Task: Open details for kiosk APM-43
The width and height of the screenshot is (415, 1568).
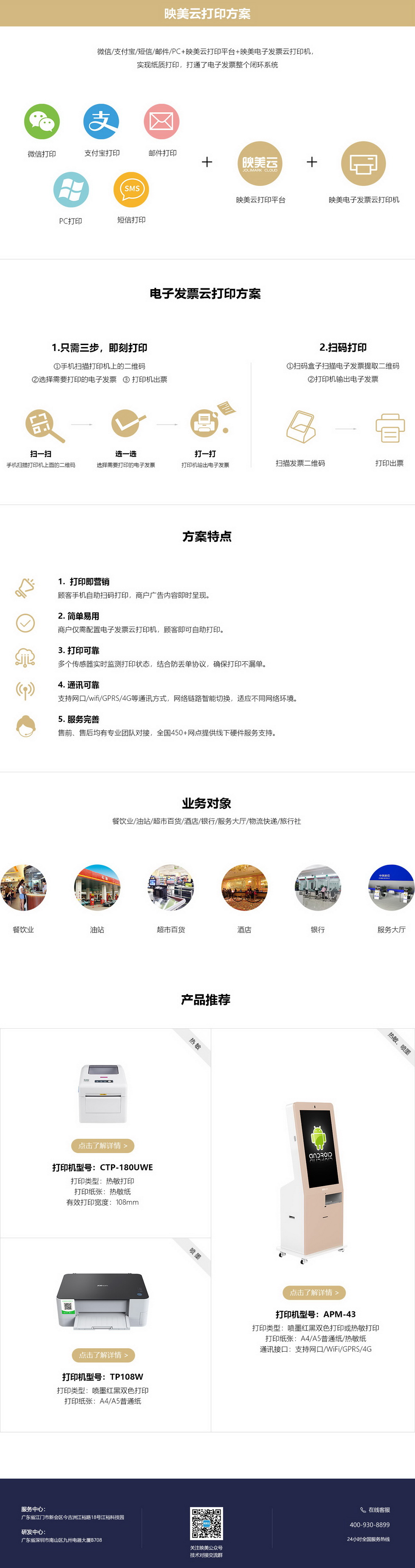Action: pyautogui.click(x=314, y=1292)
